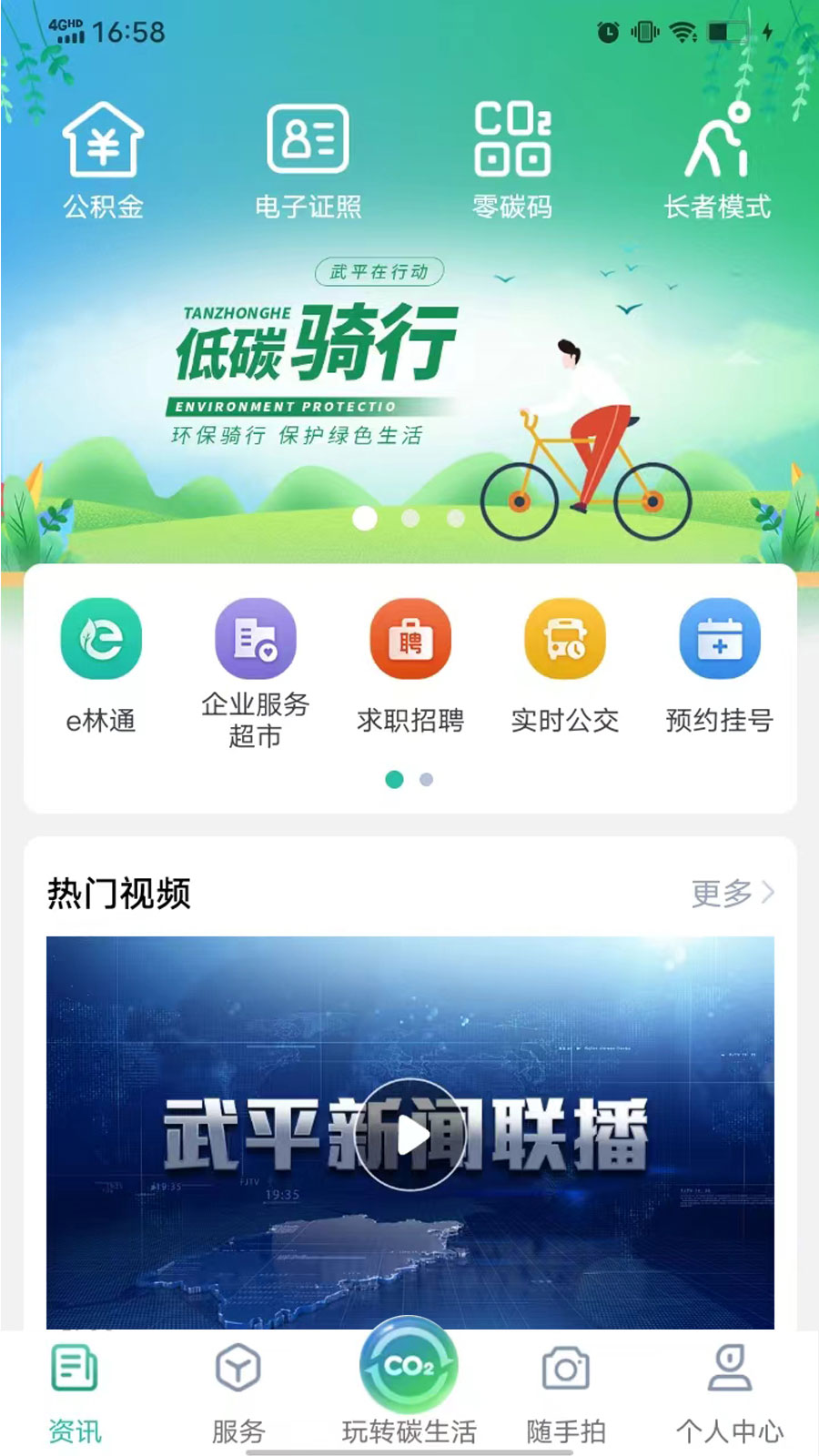
Task: Tap the 武平在行动 banner label
Action: [379, 270]
